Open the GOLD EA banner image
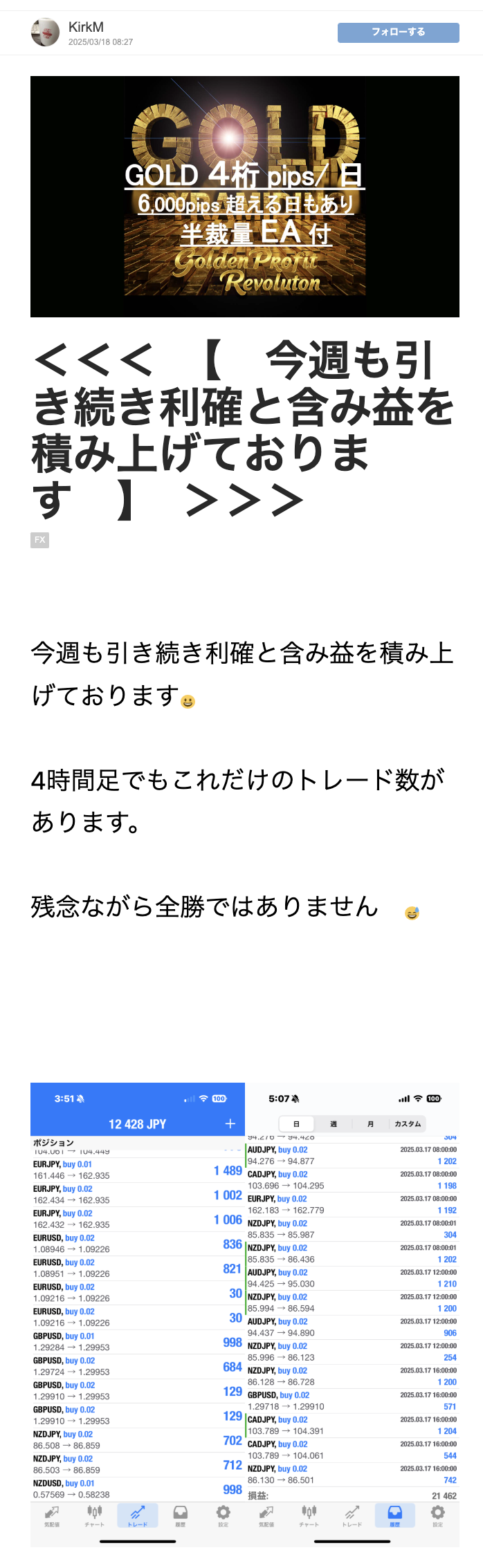Image resolution: width=483 pixels, height=1568 pixels. (244, 196)
